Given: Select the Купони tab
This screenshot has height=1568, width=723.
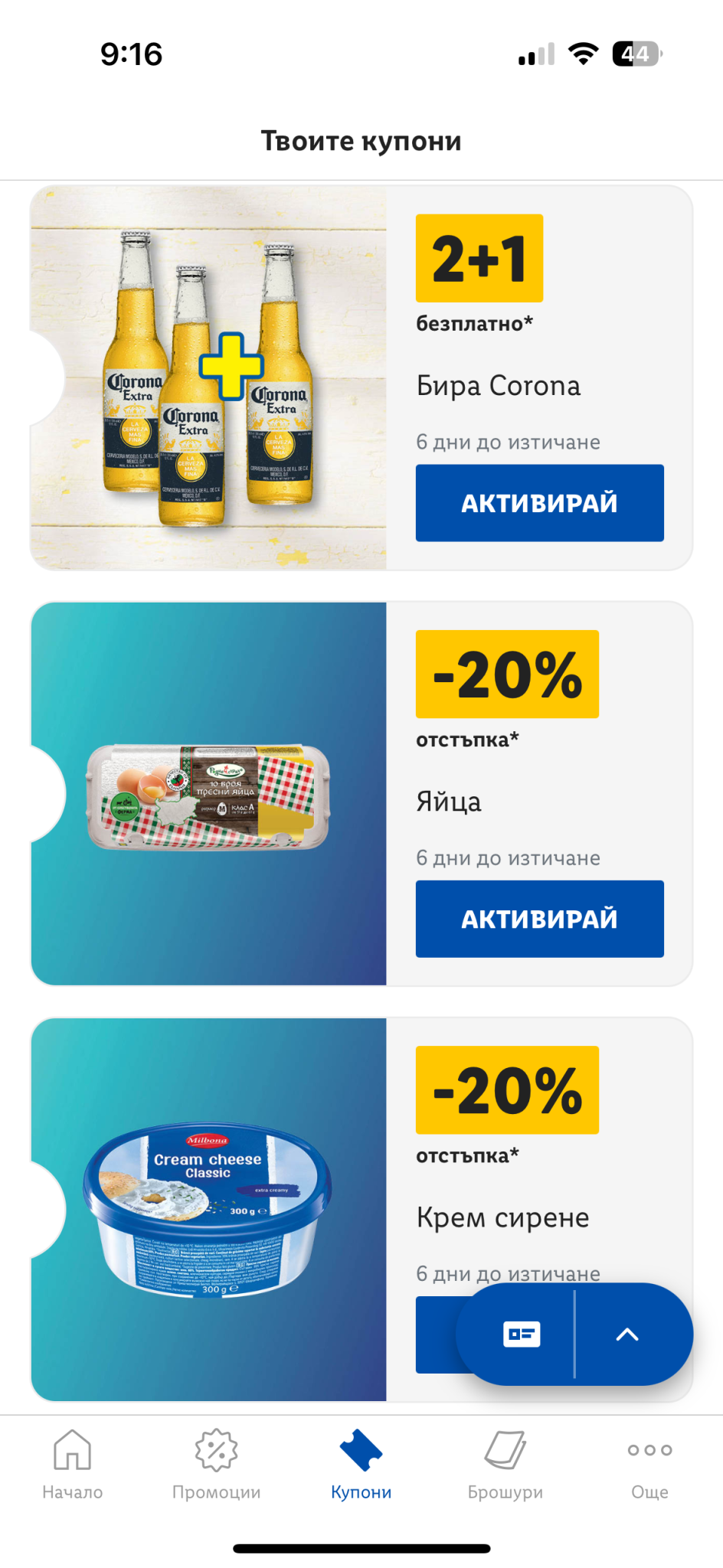Looking at the screenshot, I should tap(361, 1464).
